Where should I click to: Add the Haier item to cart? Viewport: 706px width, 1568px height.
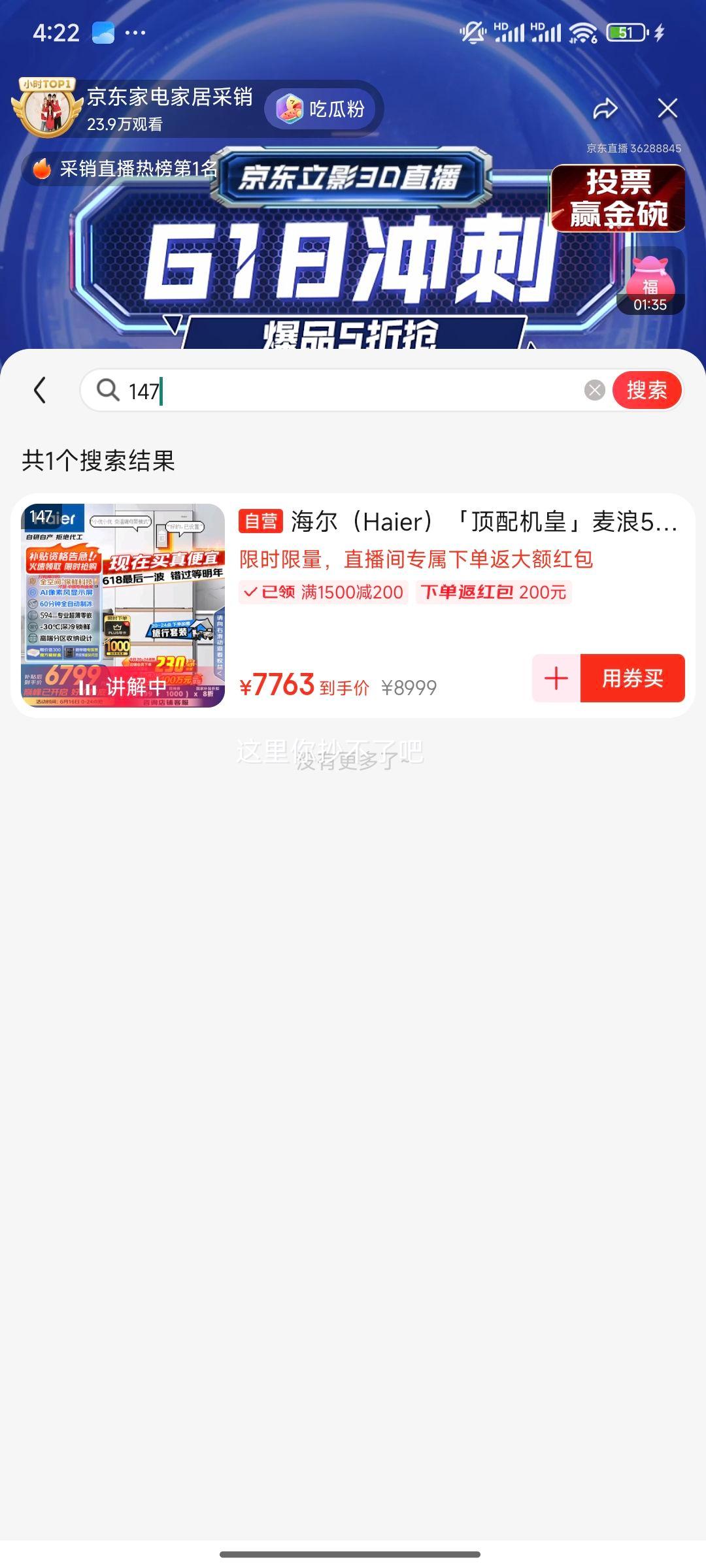[556, 678]
